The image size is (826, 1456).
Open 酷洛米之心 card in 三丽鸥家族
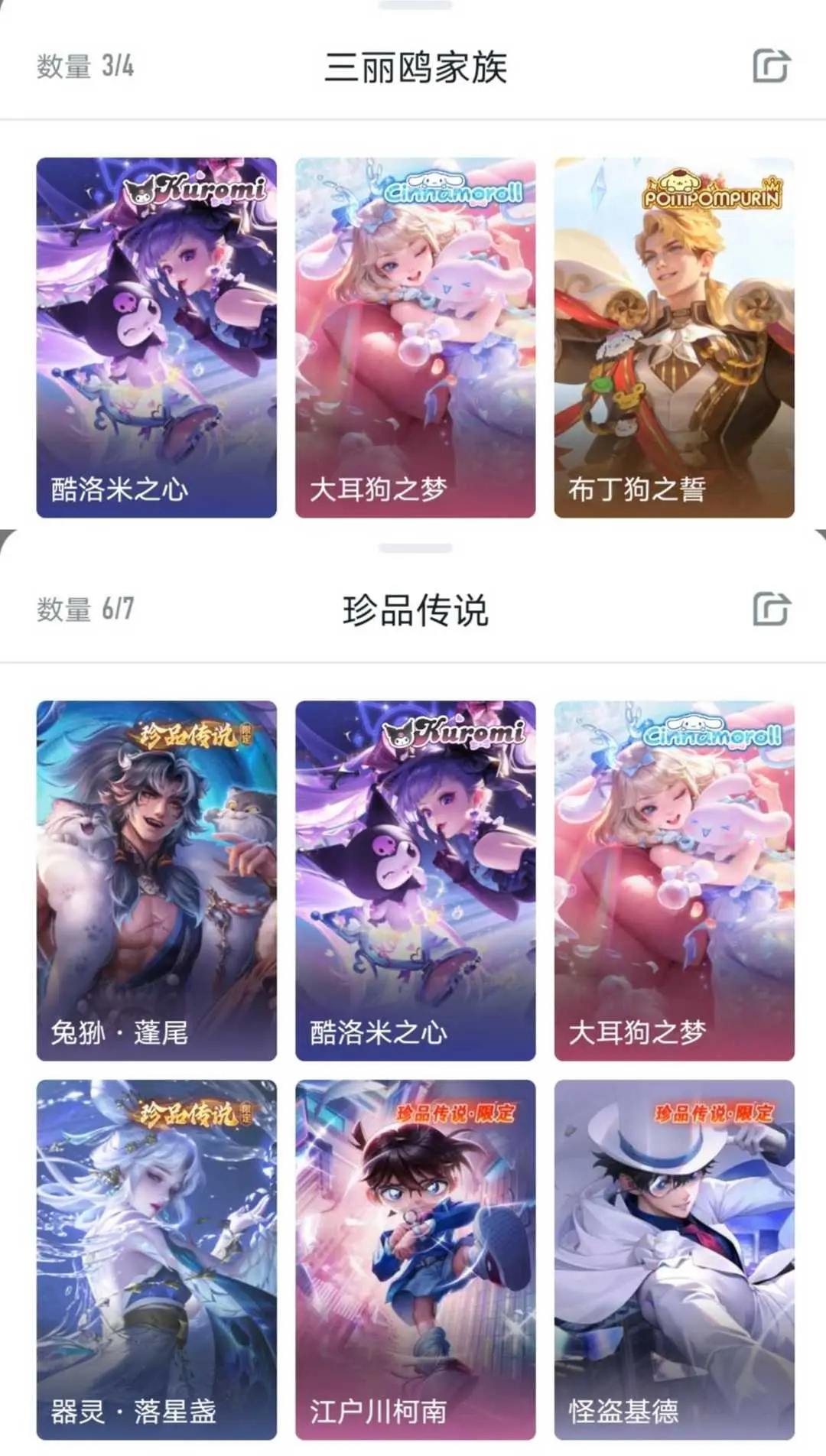157,337
